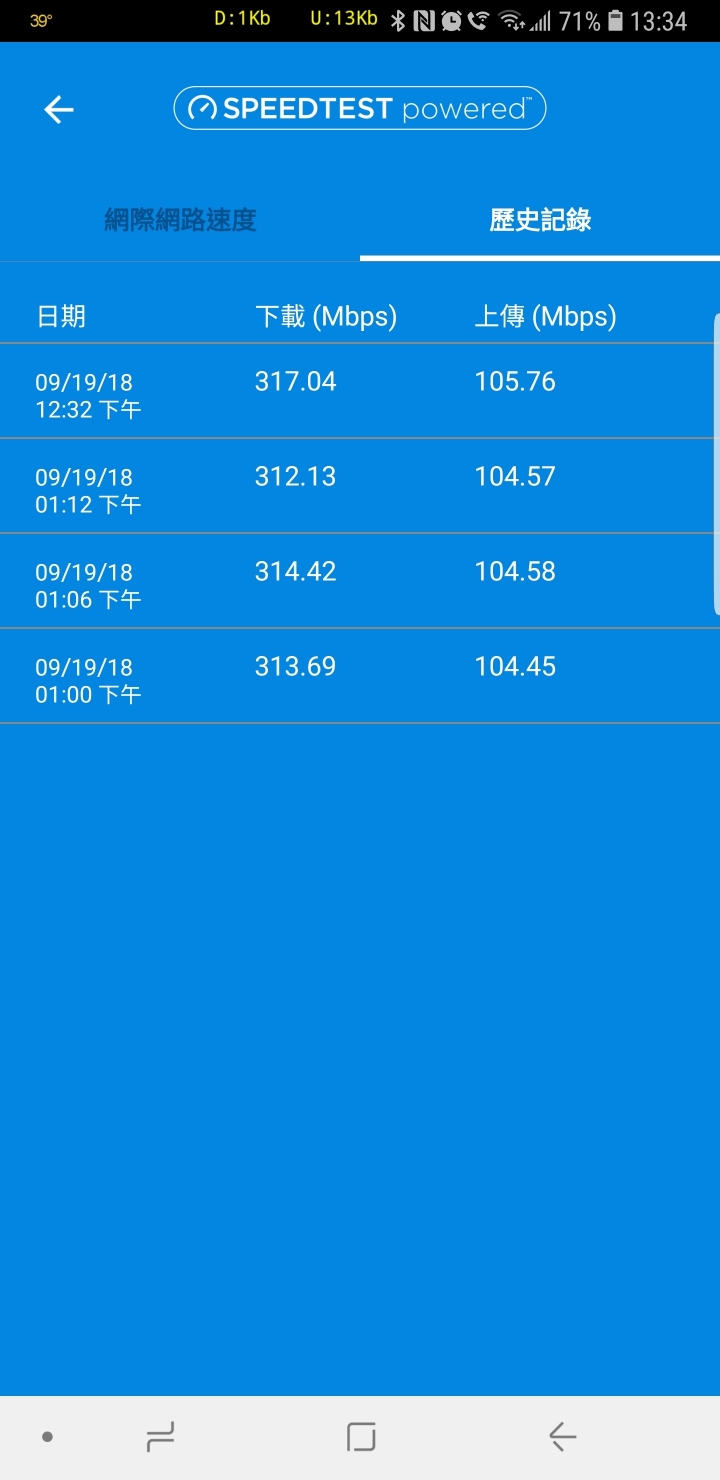This screenshot has height=1480, width=720.
Task: Go to the home screen
Action: 361,1437
